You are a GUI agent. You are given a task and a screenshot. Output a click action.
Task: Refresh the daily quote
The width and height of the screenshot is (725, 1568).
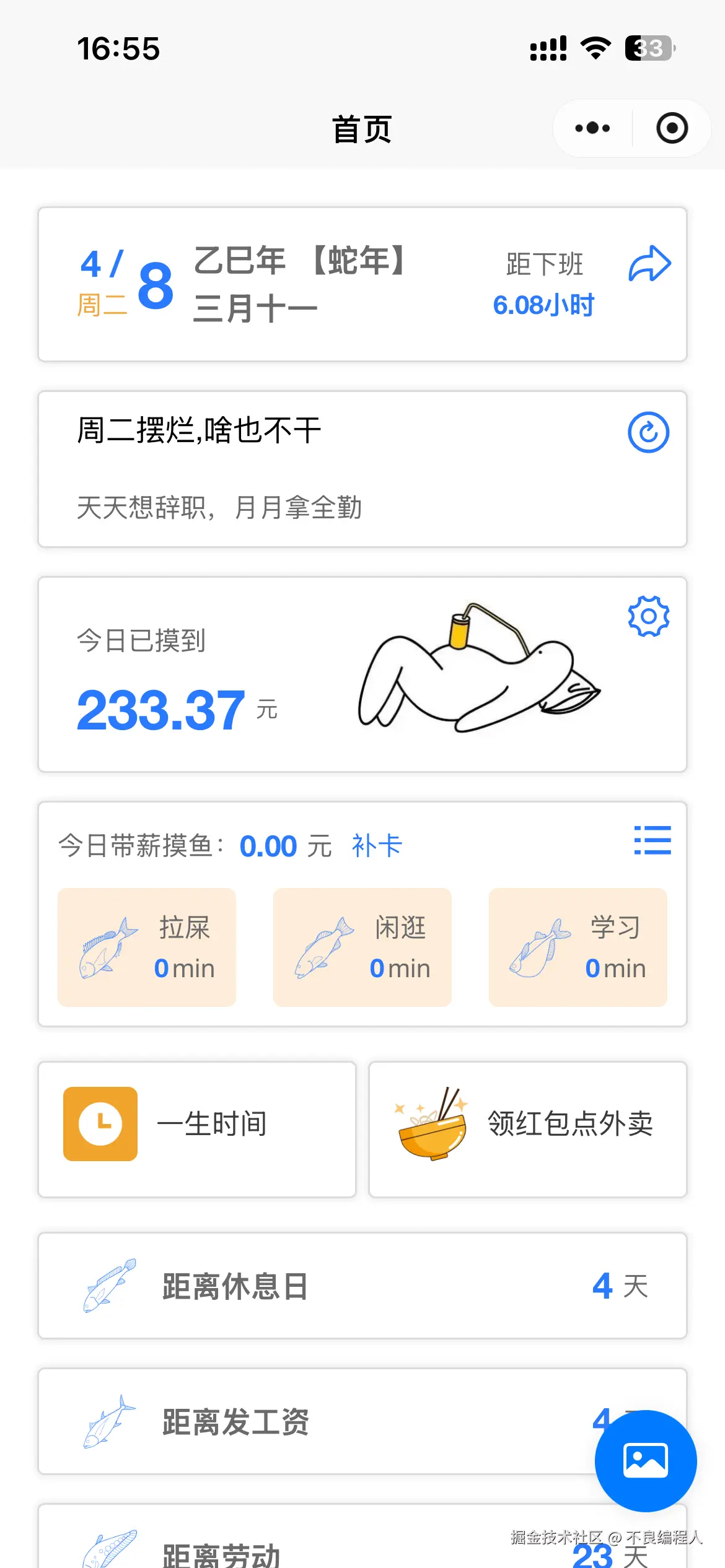tap(648, 432)
